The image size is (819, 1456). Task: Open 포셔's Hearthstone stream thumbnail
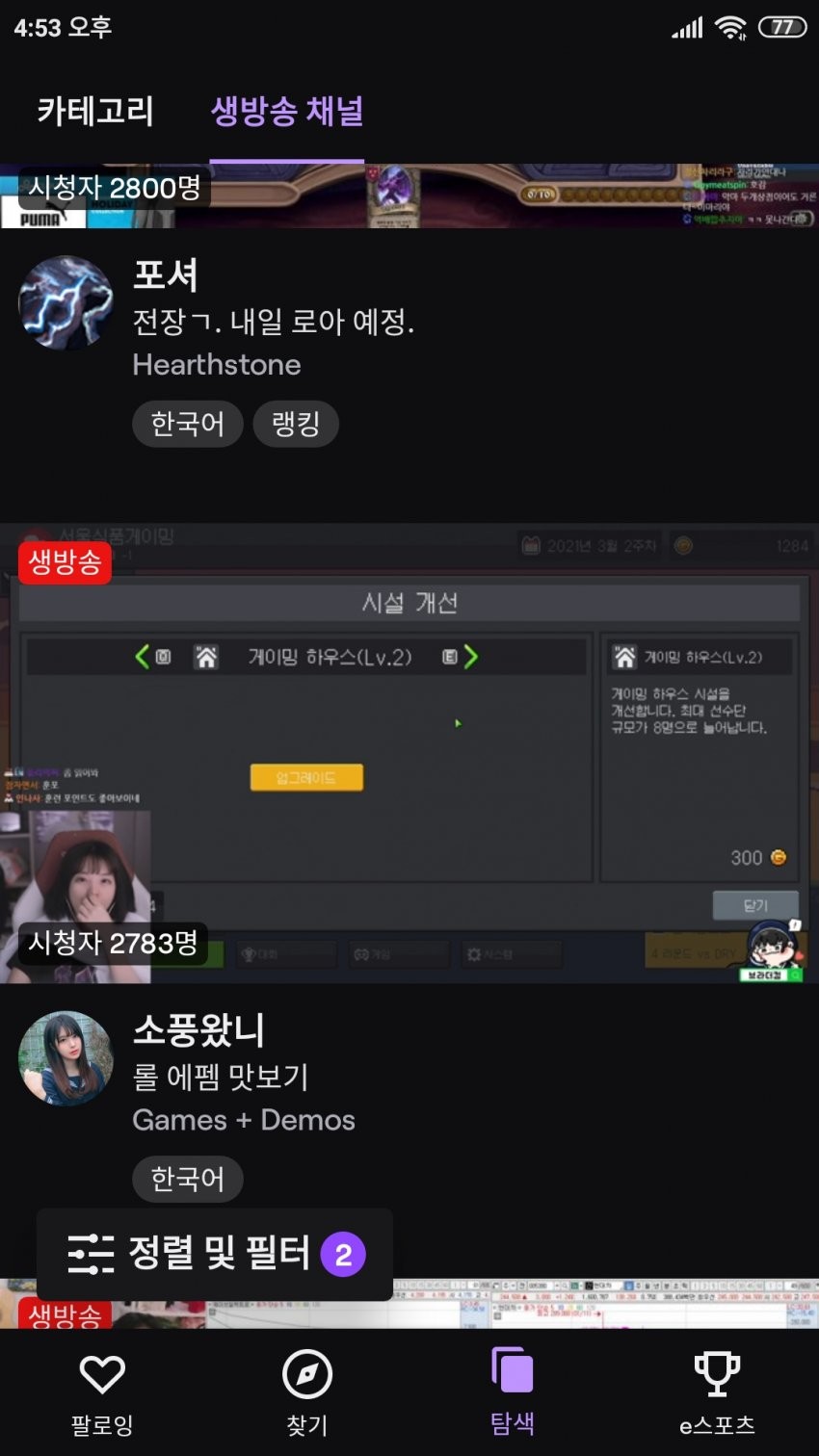coord(409,196)
